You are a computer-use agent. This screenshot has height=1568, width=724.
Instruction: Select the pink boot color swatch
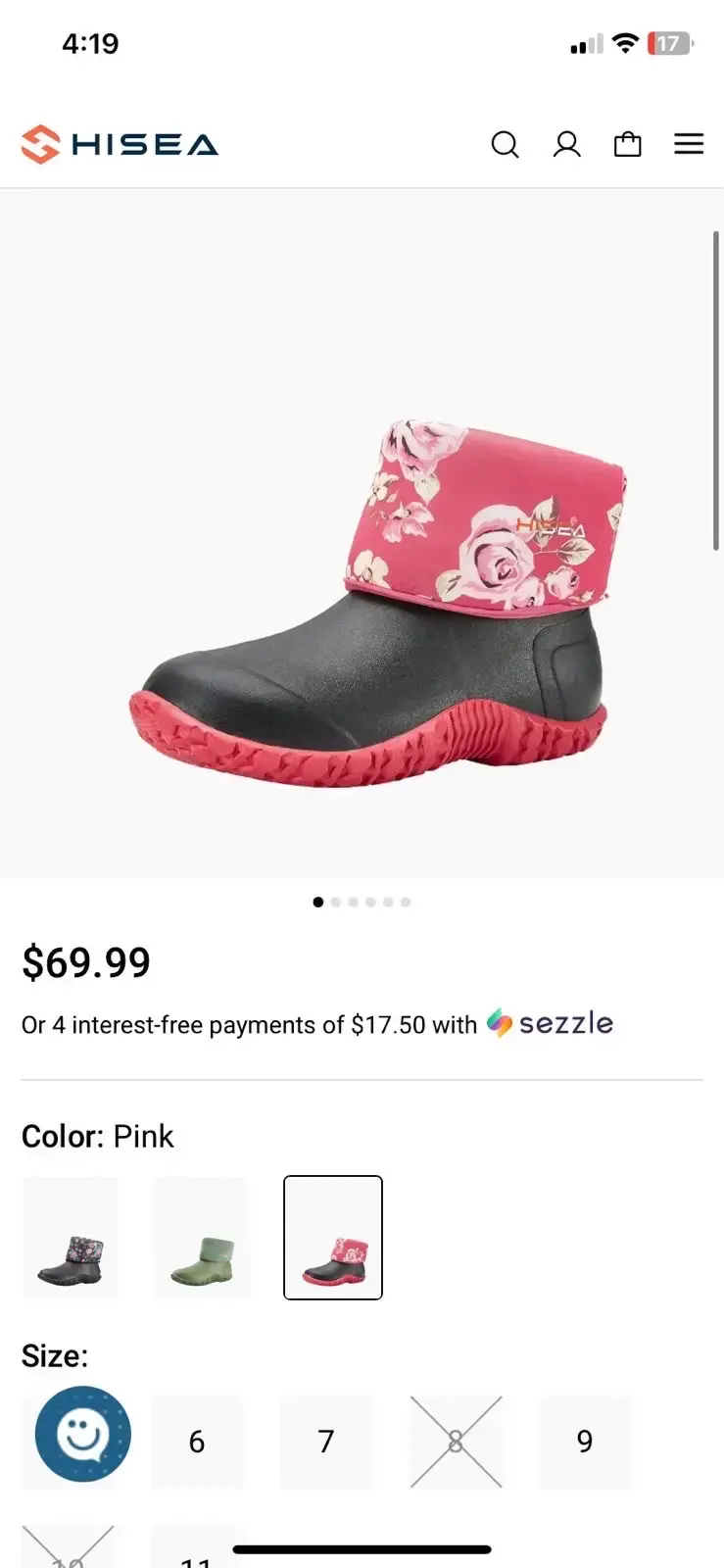point(333,1238)
